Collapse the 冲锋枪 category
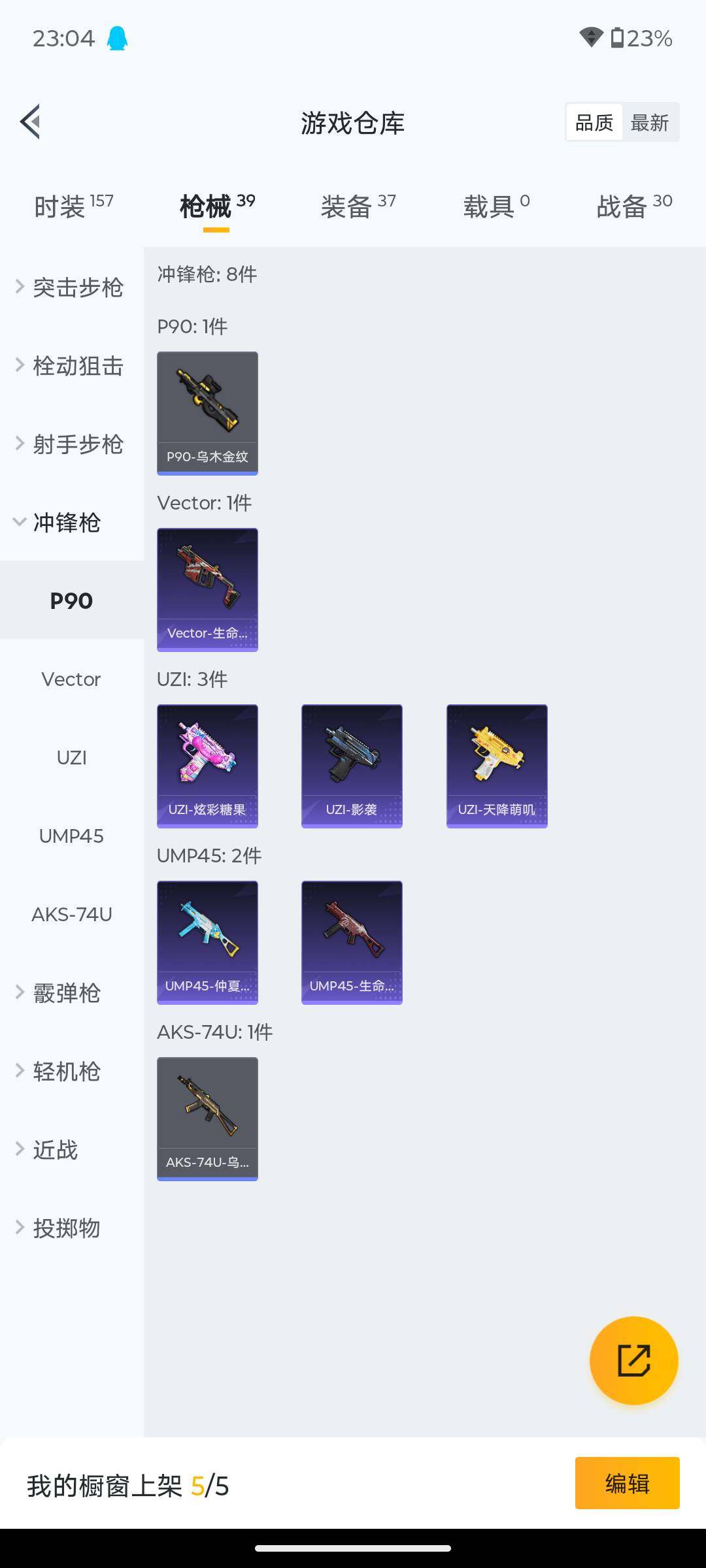 pos(65,523)
